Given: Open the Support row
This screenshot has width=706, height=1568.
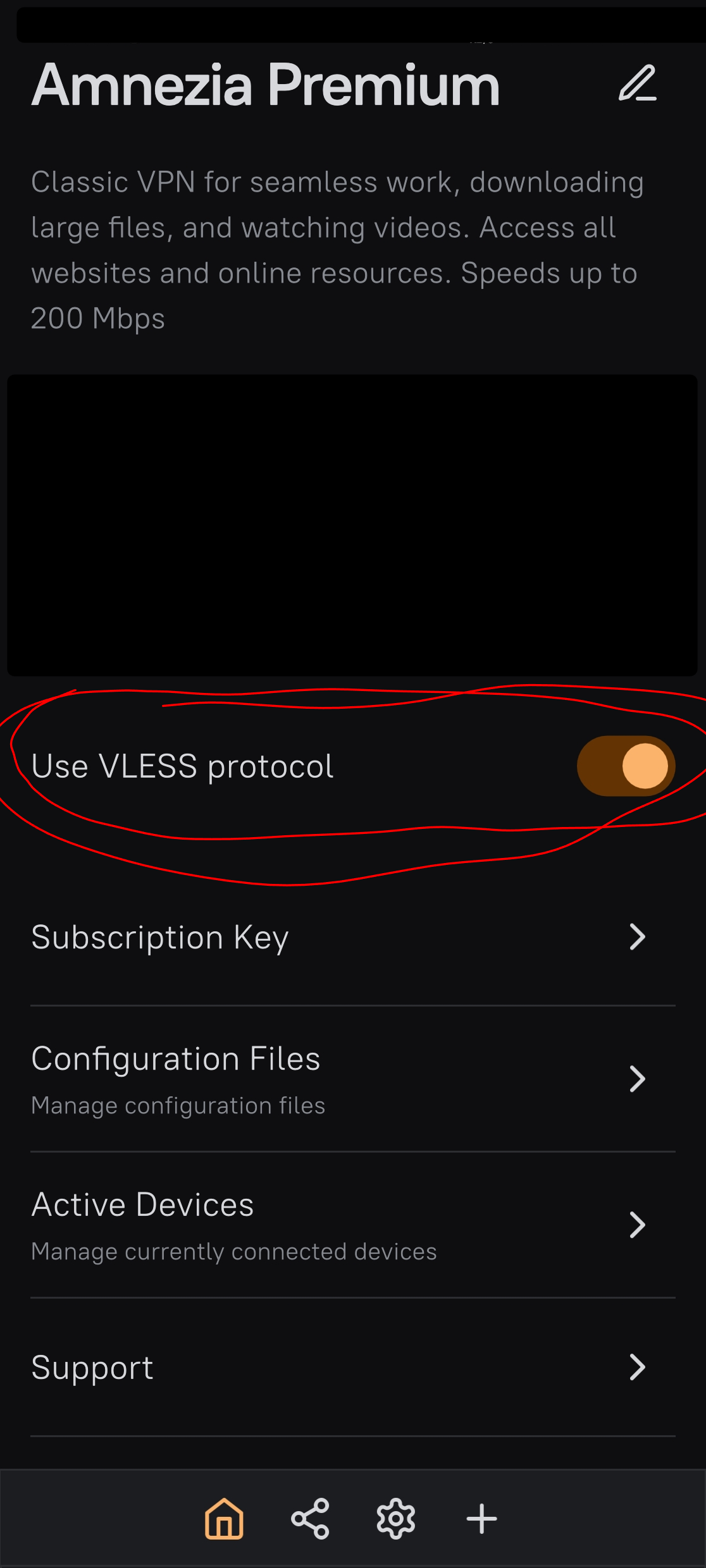Looking at the screenshot, I should [x=353, y=1368].
